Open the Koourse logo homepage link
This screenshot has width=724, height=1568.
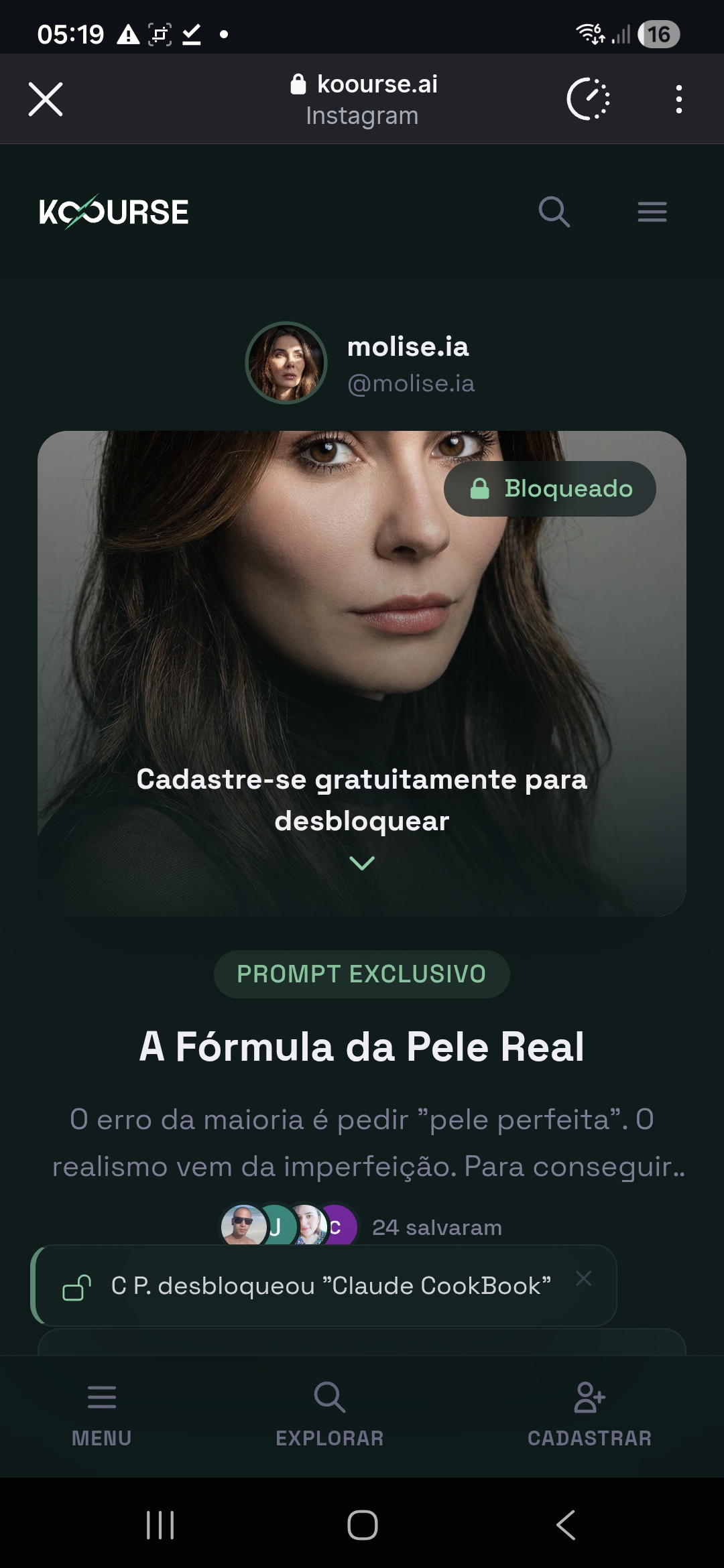tap(114, 212)
